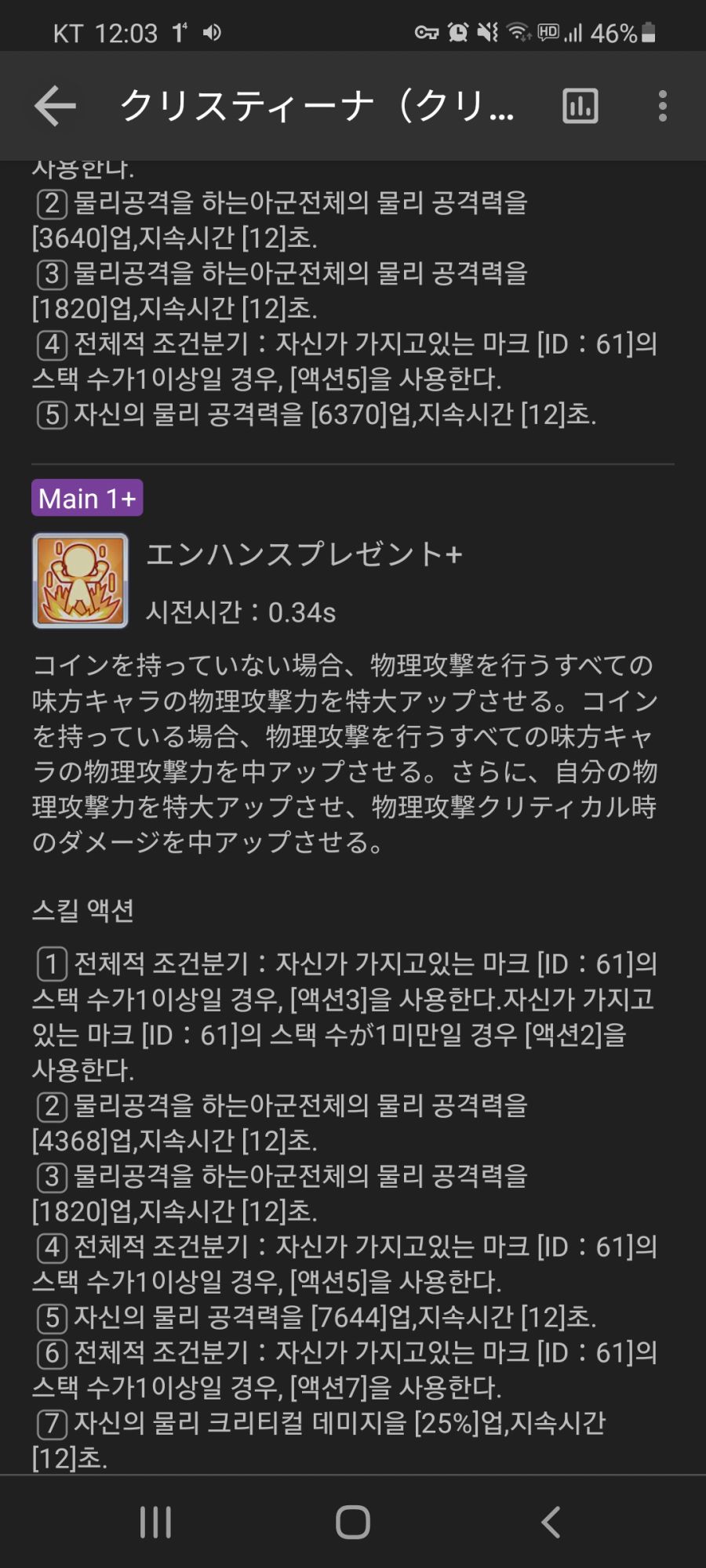Tap the vibrate/mute icon in the status bar
This screenshot has width=706, height=1568.
tap(487, 33)
